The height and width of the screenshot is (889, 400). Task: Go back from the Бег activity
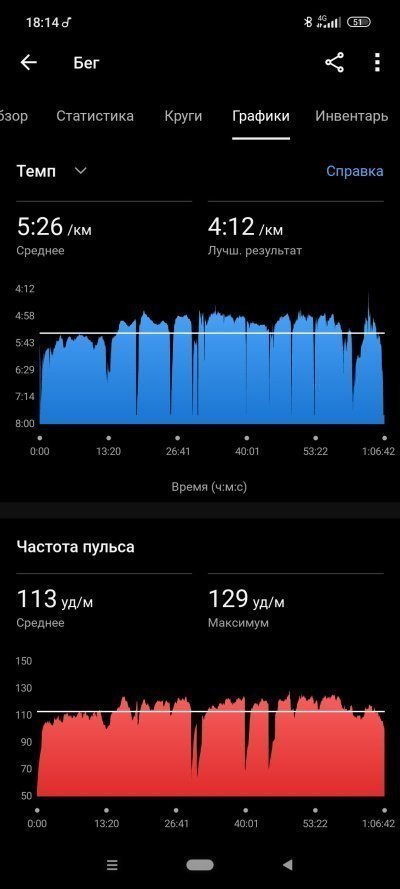28,62
